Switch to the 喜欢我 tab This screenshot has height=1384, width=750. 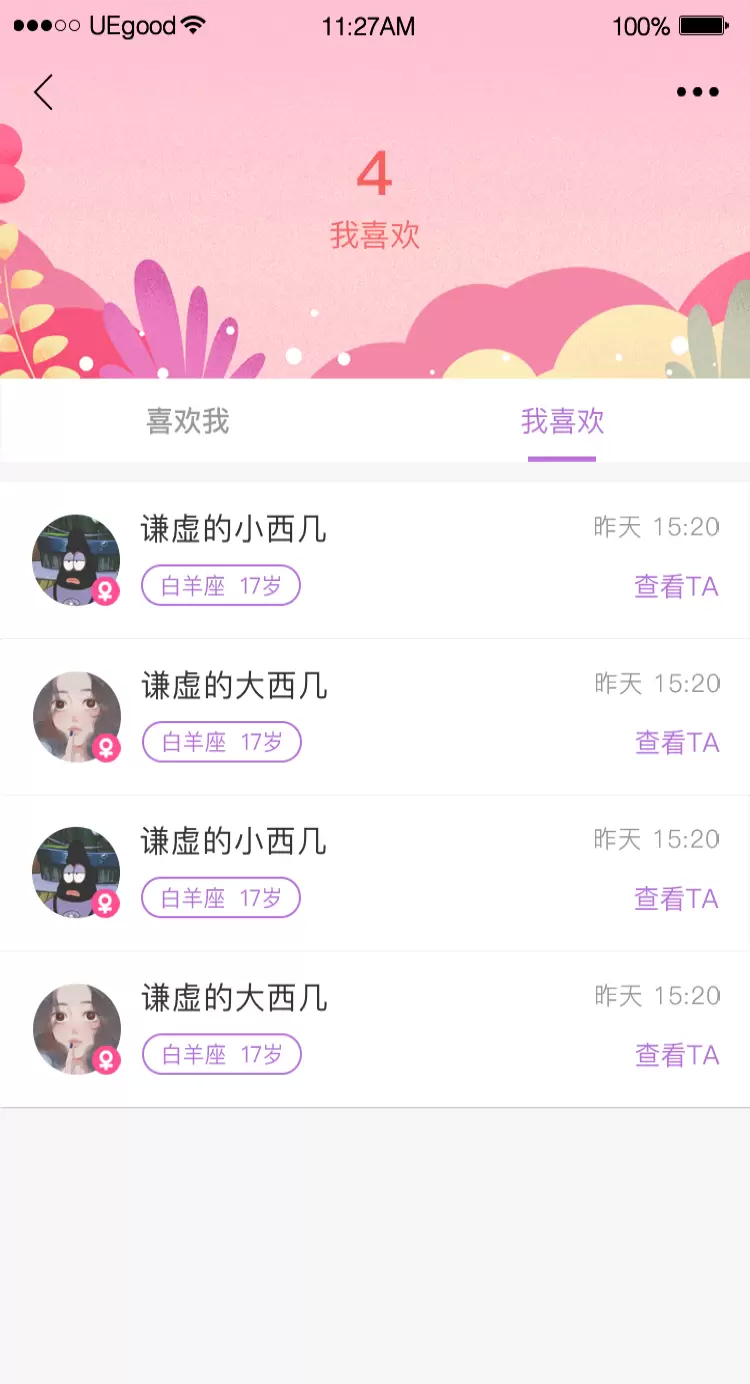(x=186, y=422)
